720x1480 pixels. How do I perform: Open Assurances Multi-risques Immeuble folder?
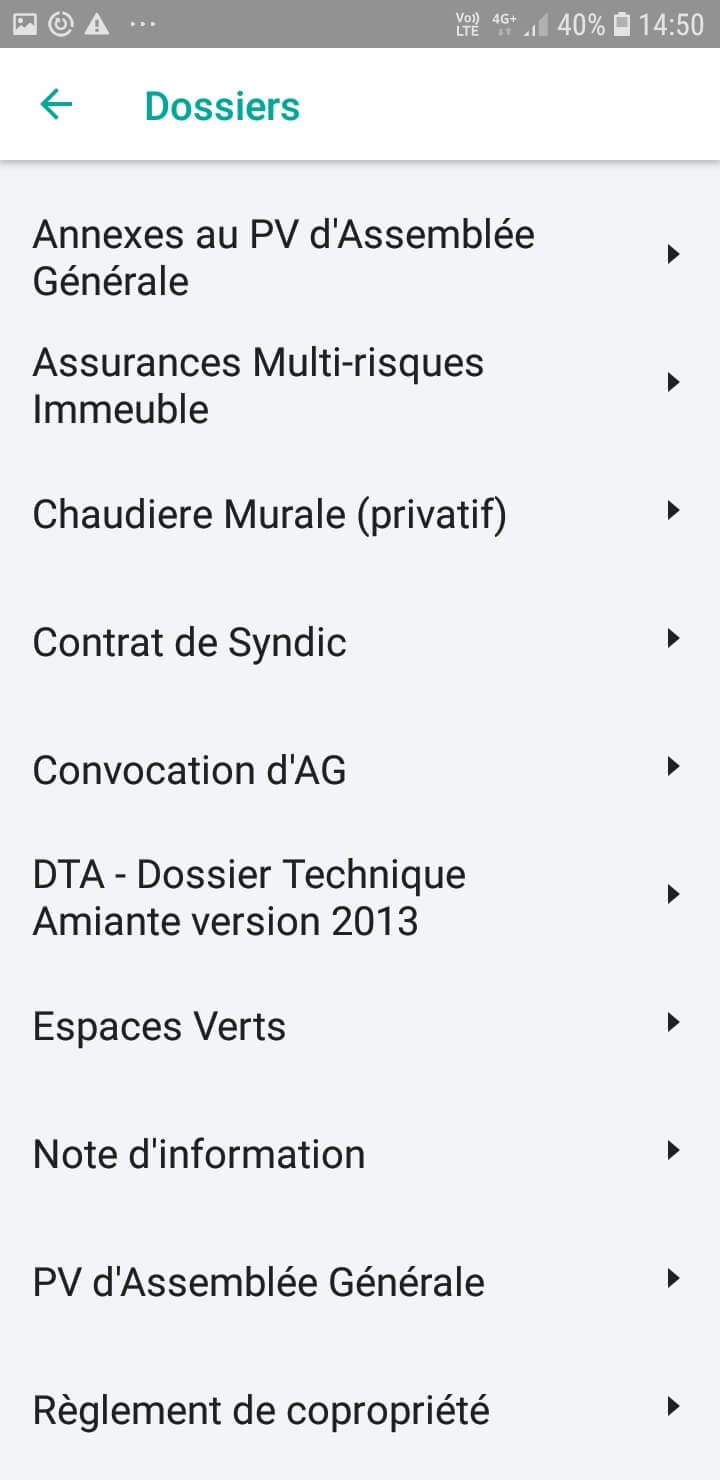(360, 385)
